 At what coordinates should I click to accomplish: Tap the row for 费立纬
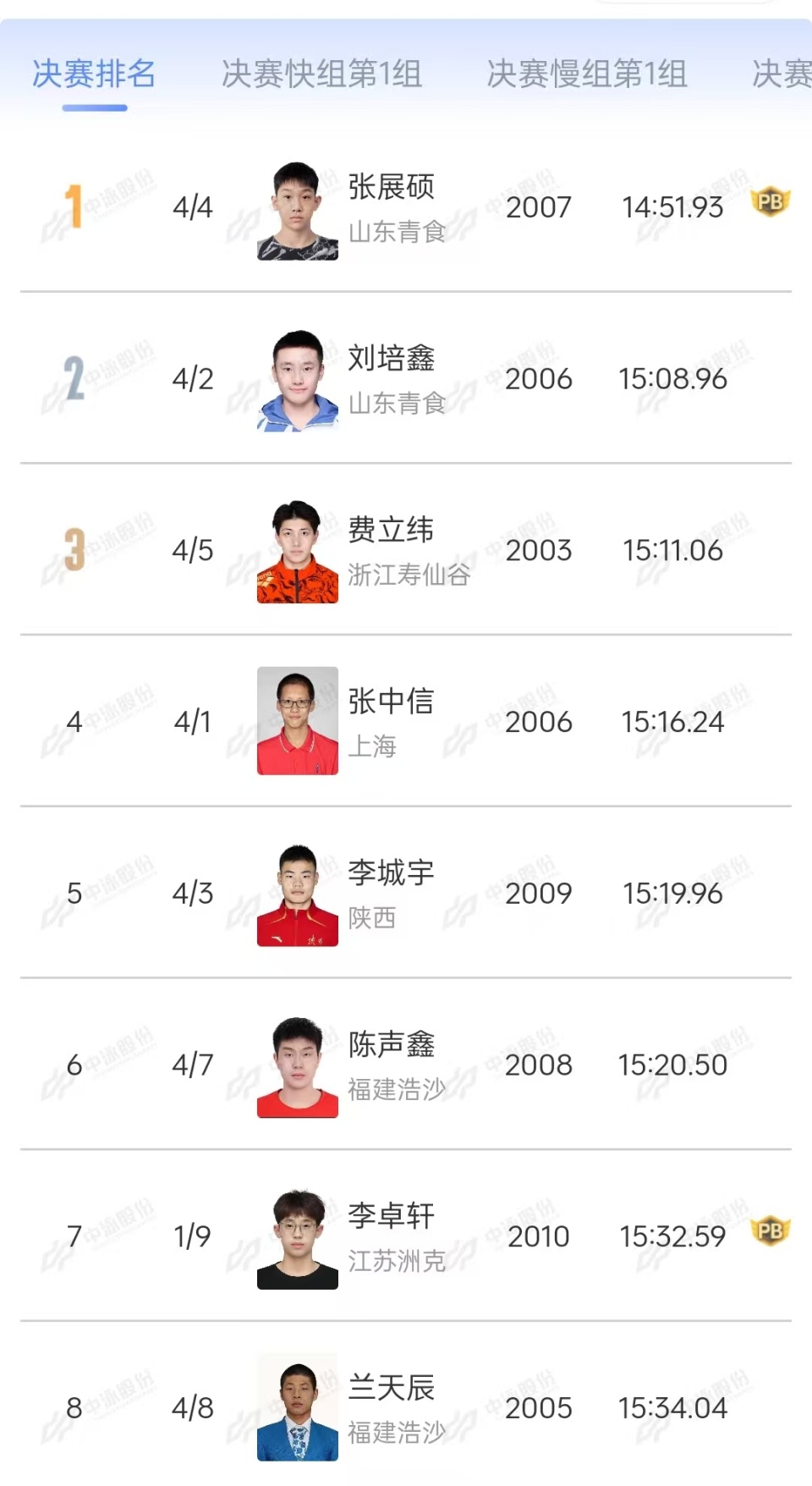point(392,551)
